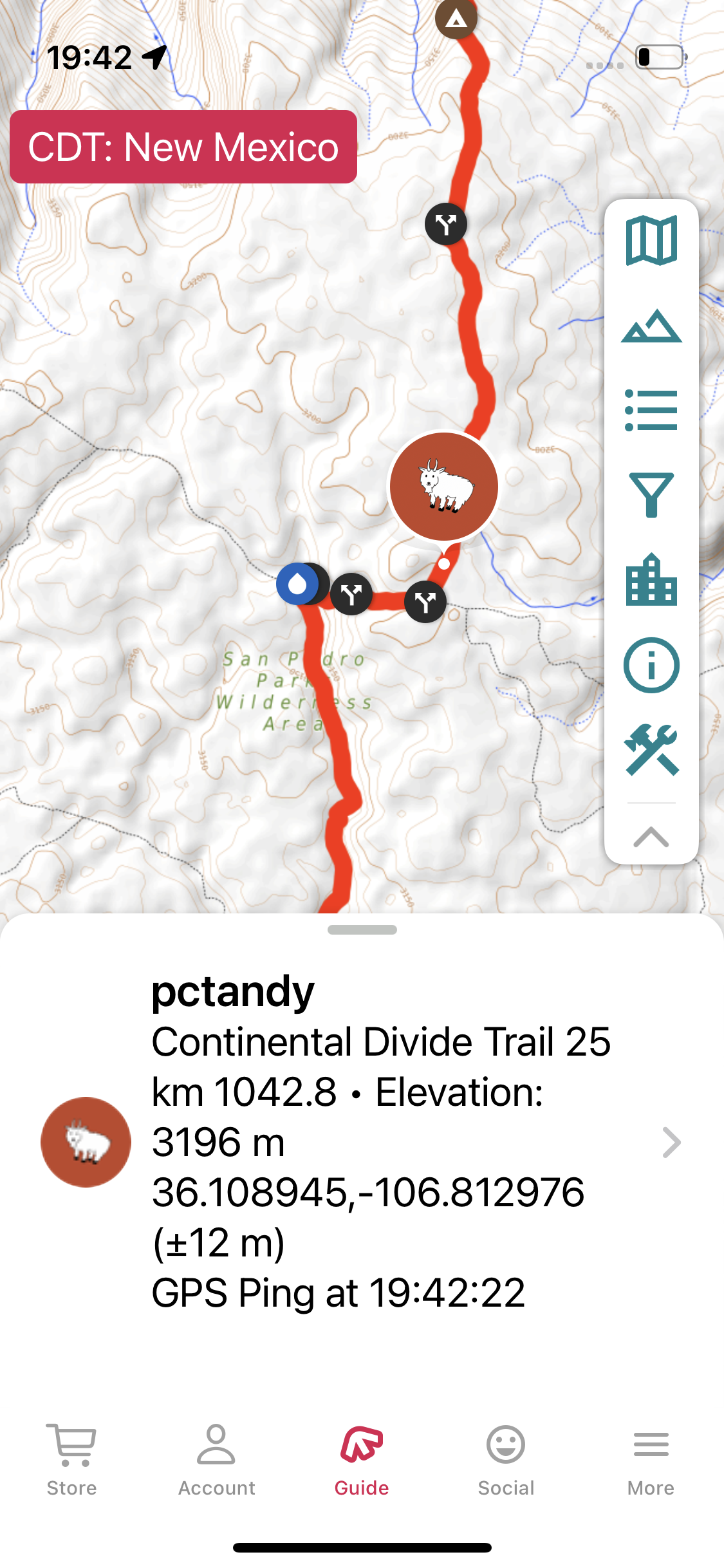Go to the Store tab

click(x=71, y=1461)
